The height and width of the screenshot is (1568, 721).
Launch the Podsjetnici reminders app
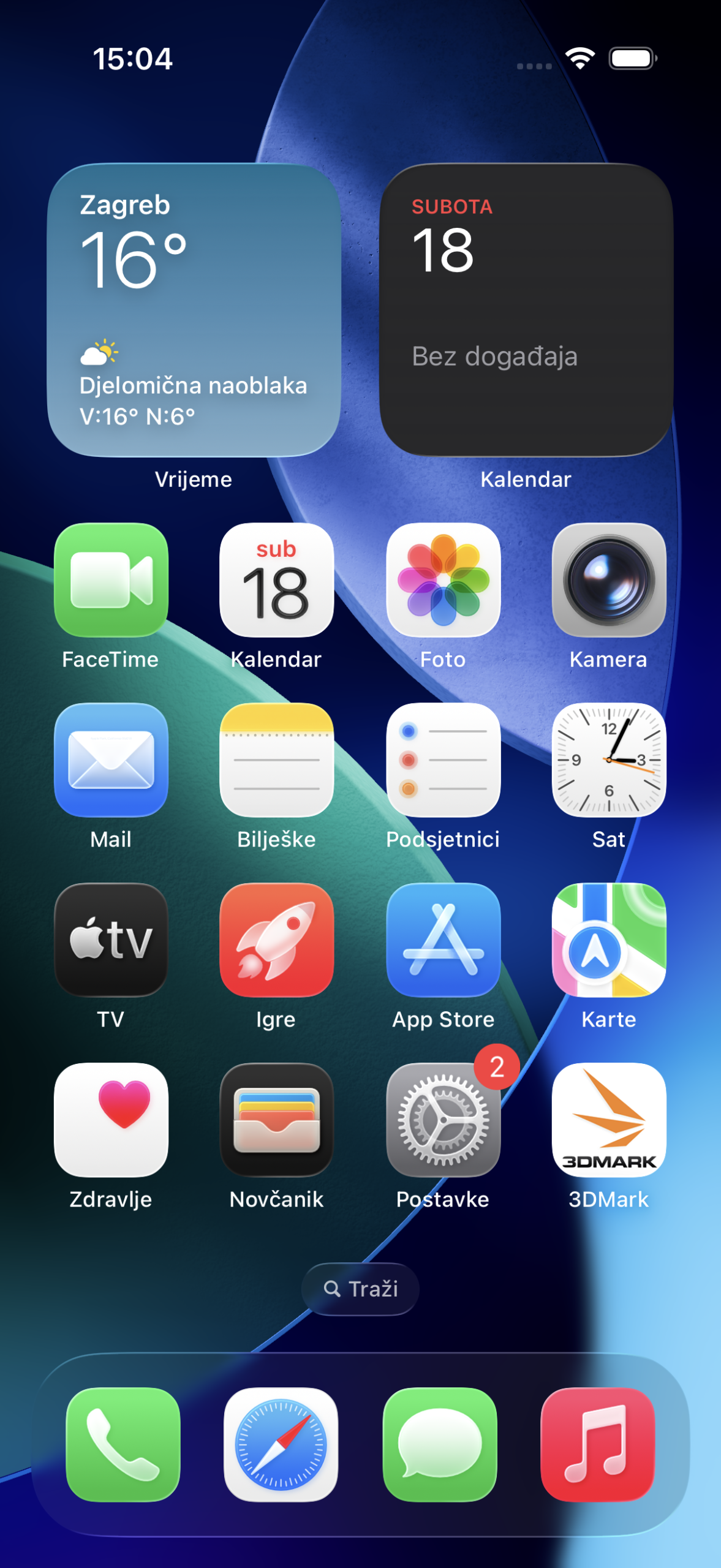(x=443, y=759)
